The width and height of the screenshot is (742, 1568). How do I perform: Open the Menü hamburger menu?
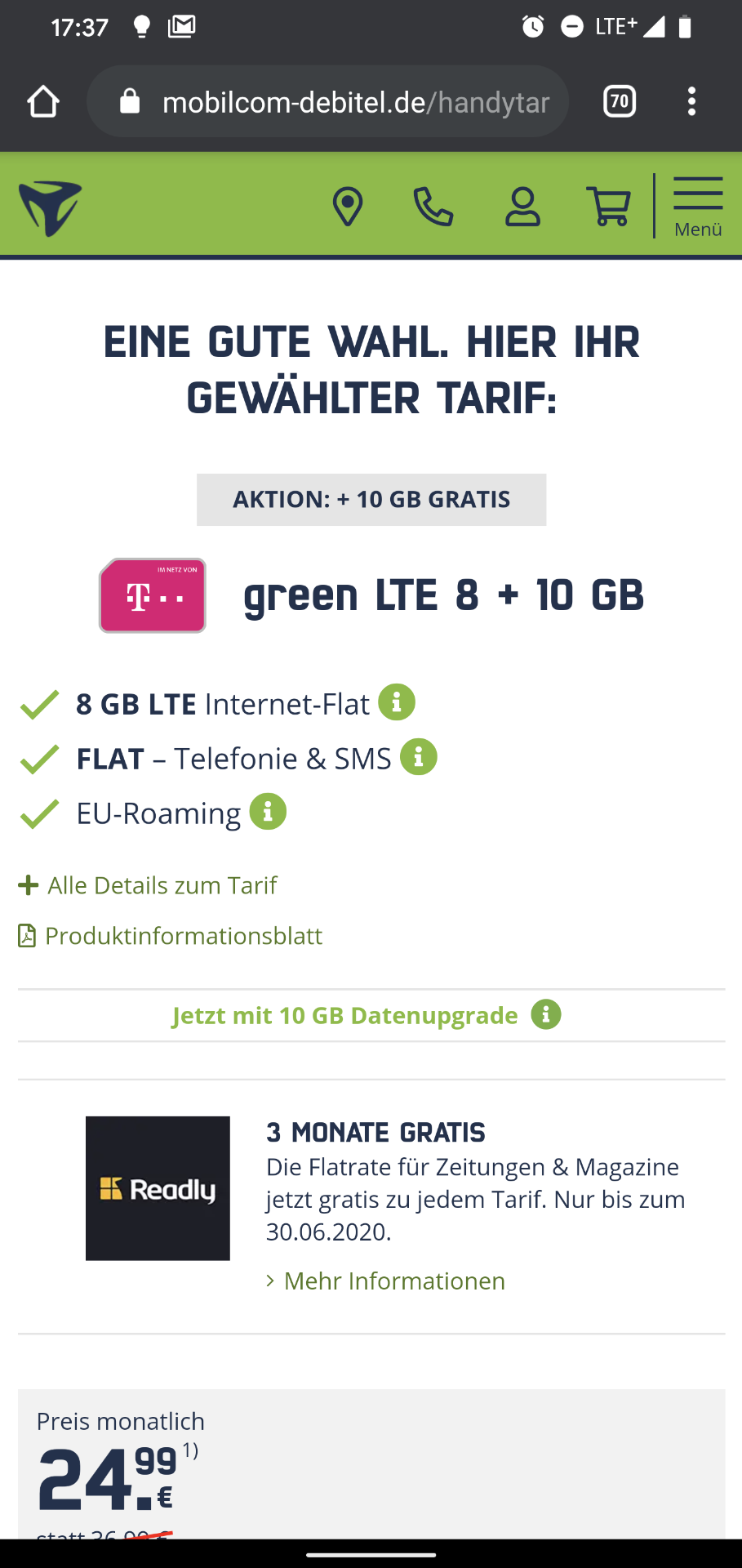(698, 207)
